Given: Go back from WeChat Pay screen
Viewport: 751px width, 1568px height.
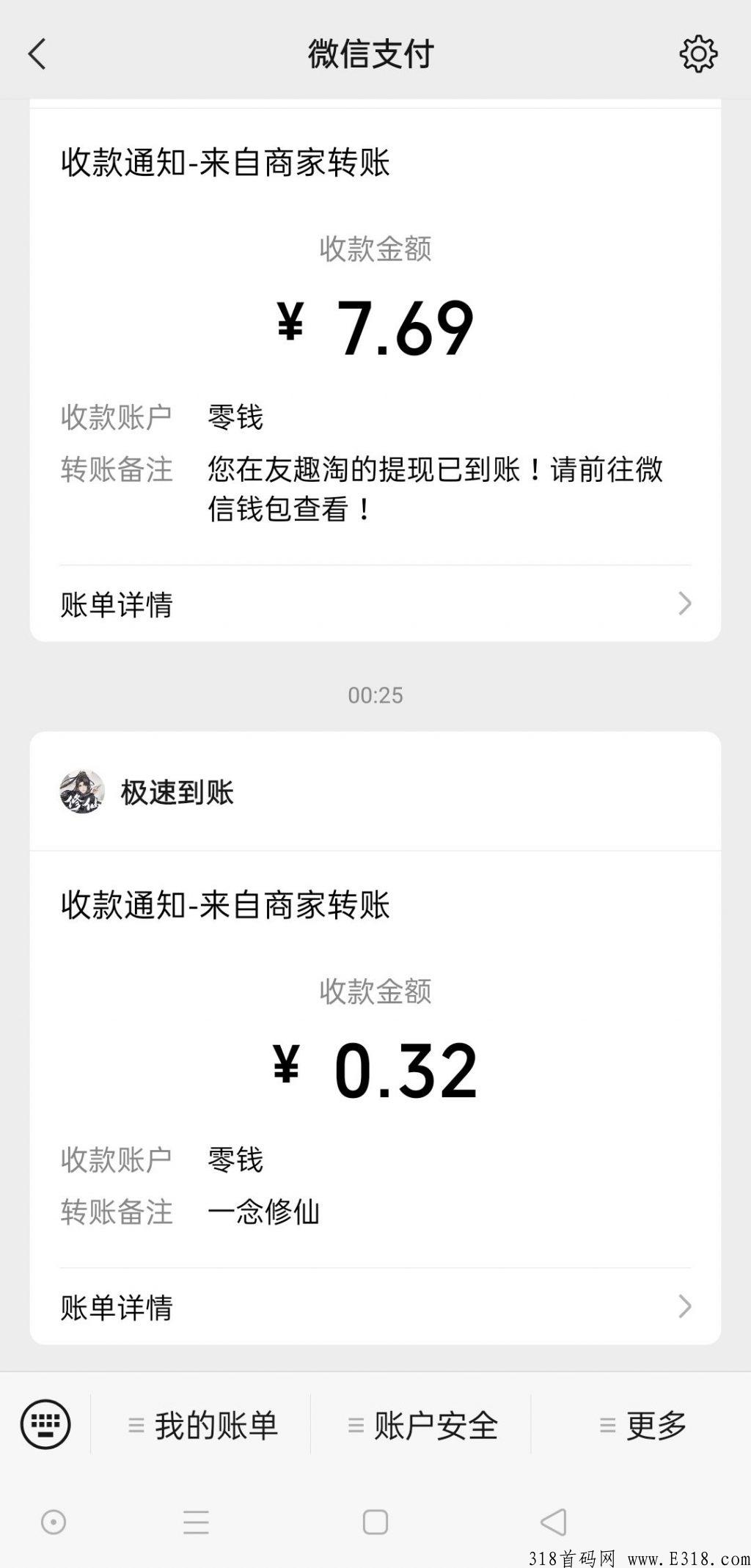Looking at the screenshot, I should point(37,54).
